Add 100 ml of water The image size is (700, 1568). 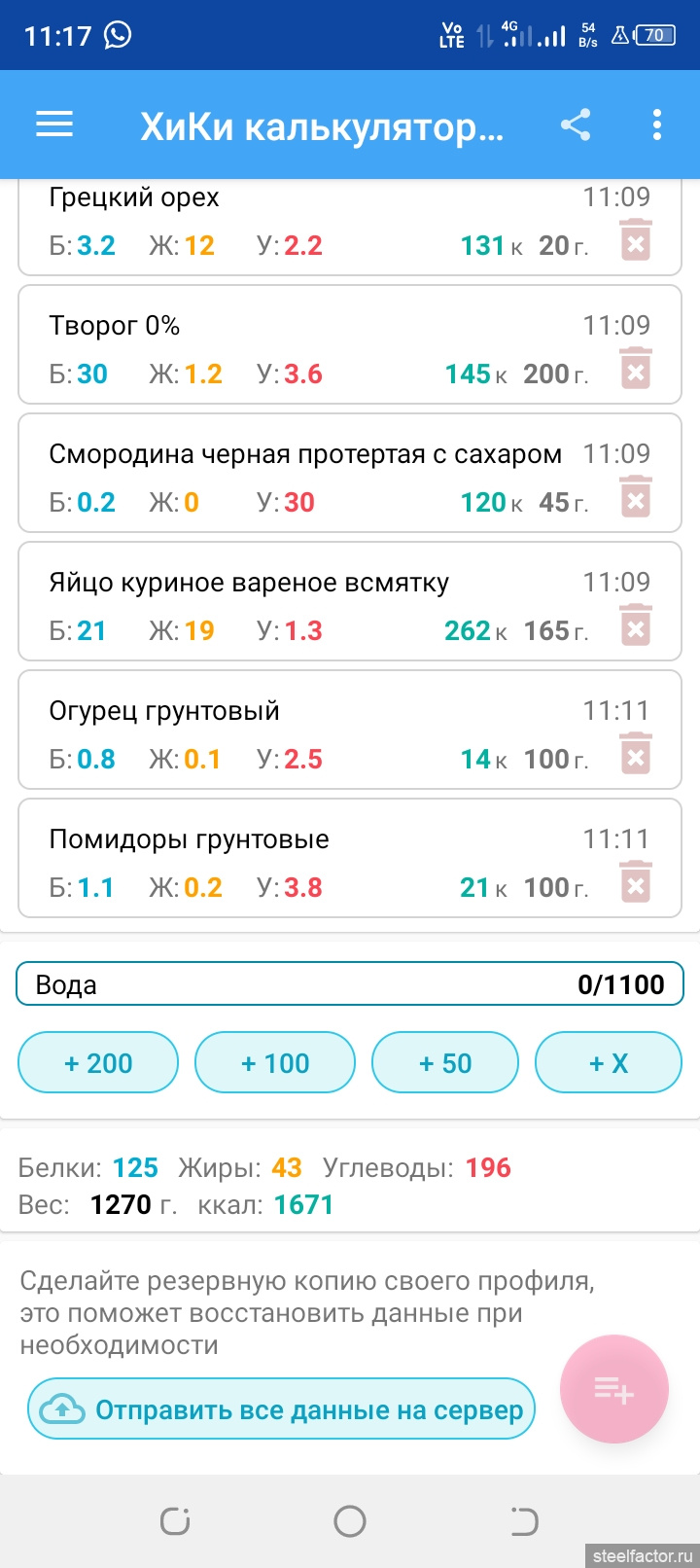point(275,1063)
